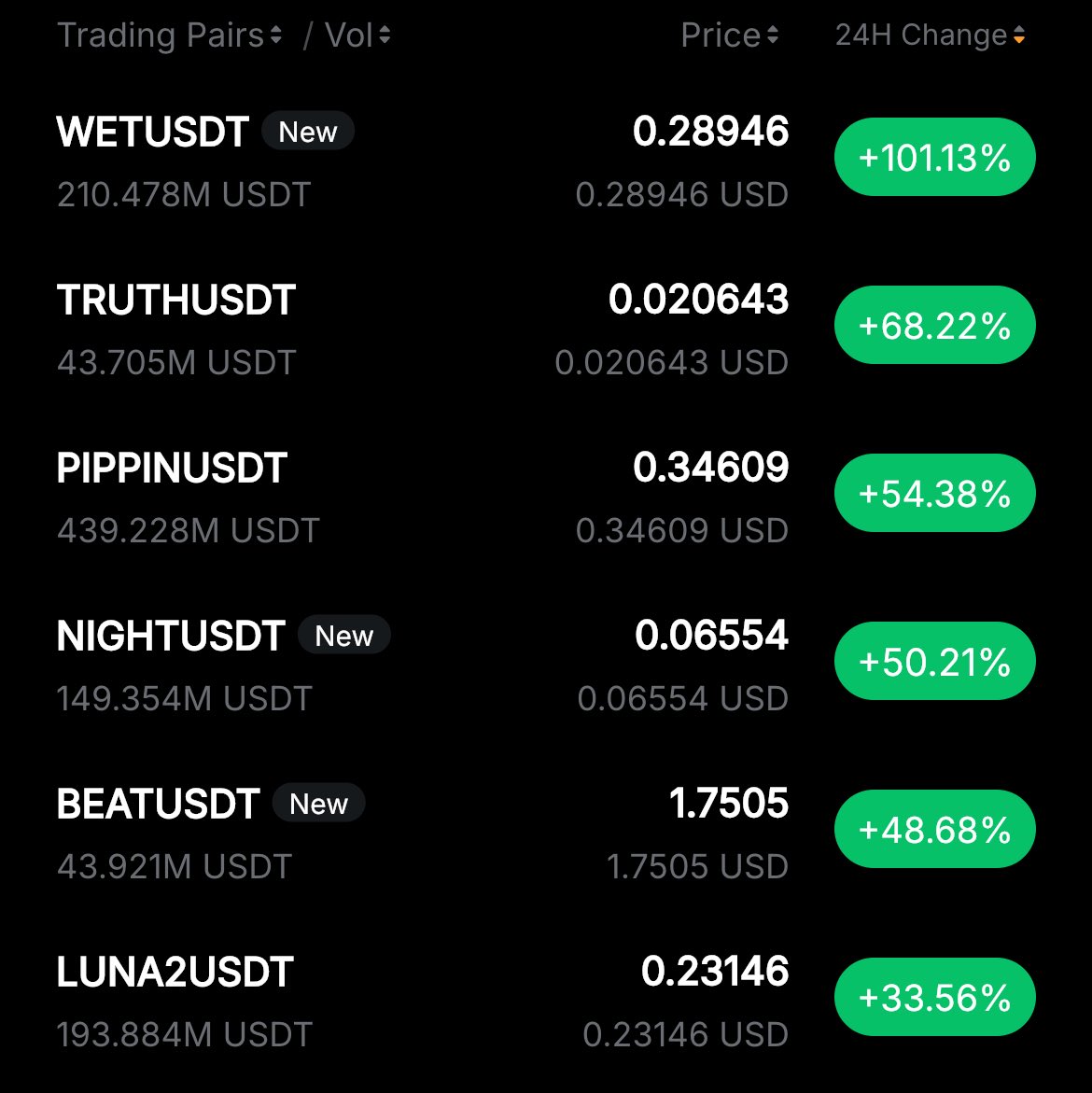Open BEATUSDT market page
1092x1093 pixels.
coord(158,805)
